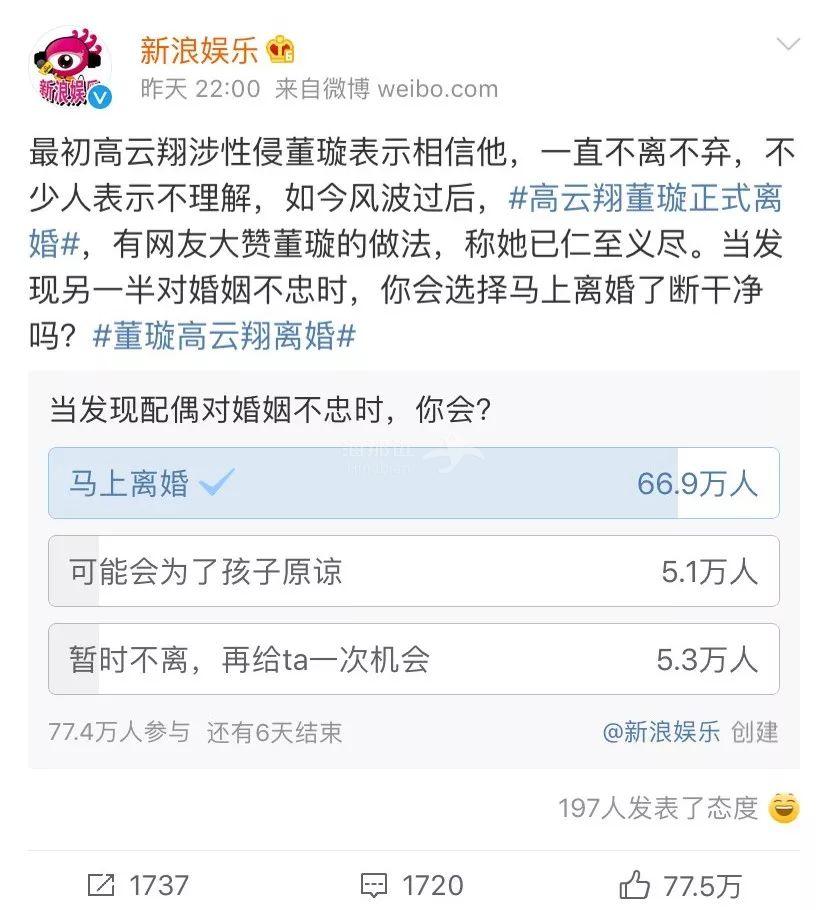
Task: Repost this post (1737)
Action: point(138,885)
